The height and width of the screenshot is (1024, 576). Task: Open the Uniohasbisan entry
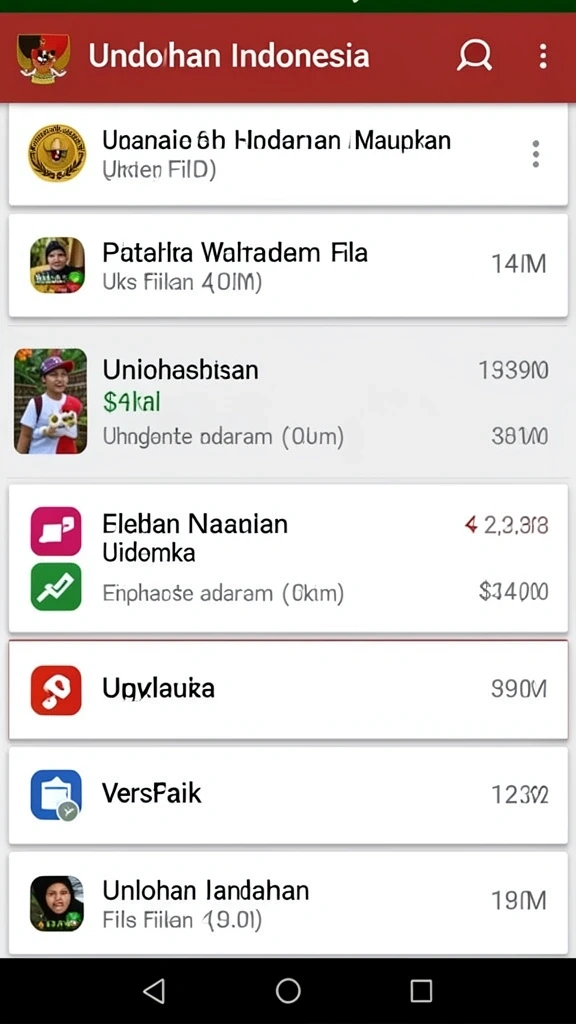288,401
